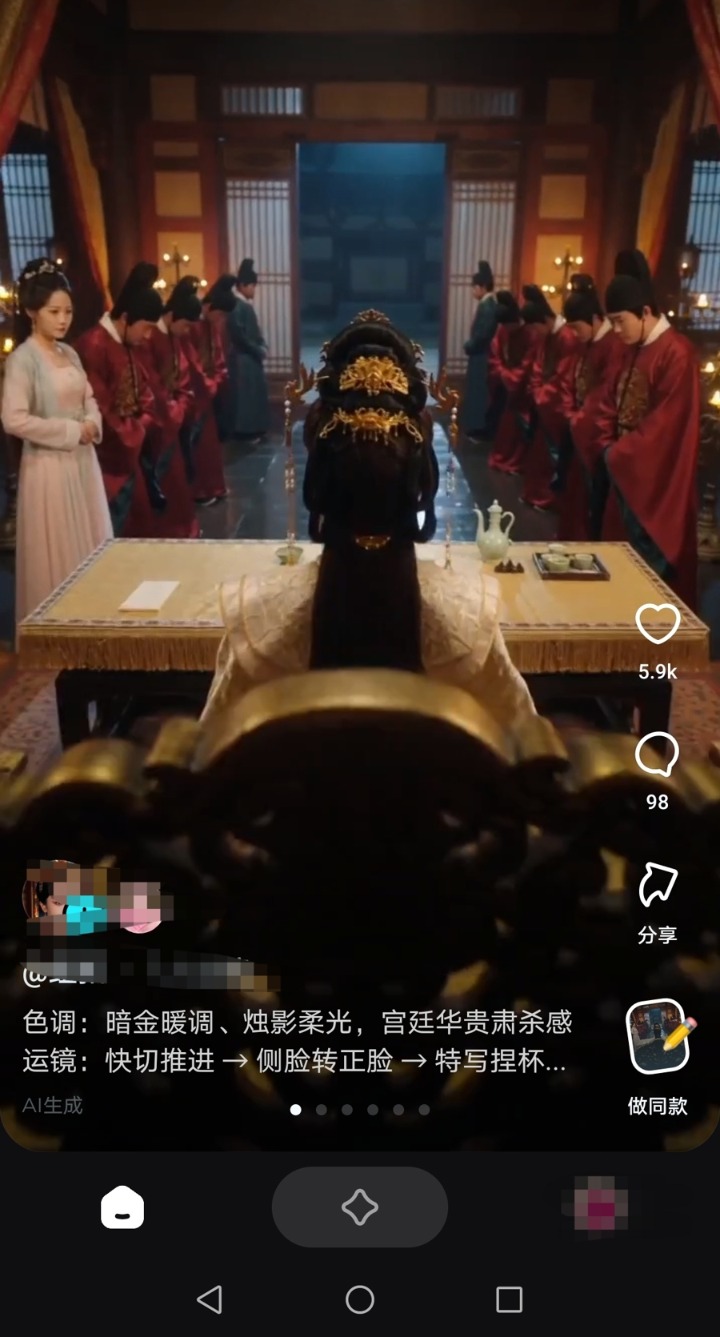Return to the system home screen

360,1299
